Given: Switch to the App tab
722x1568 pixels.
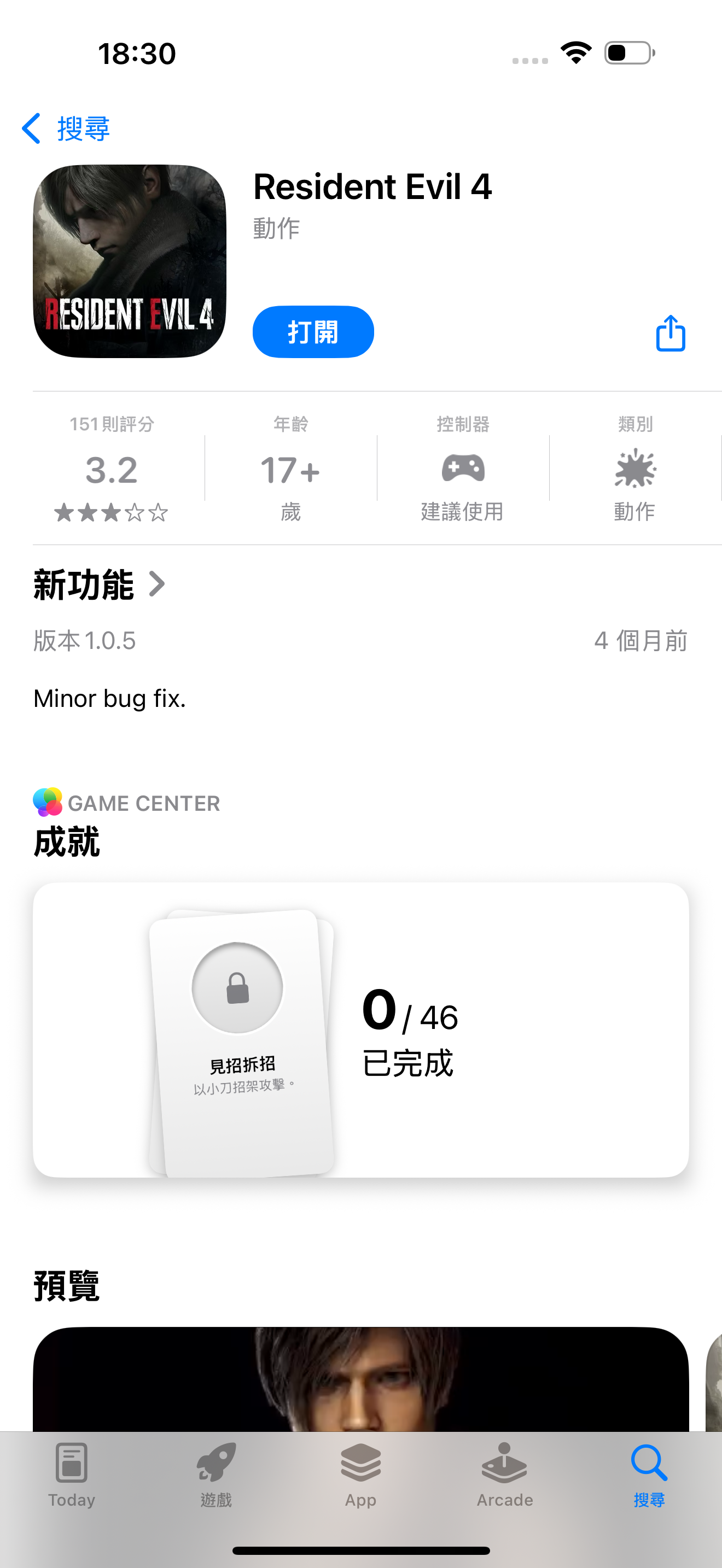Looking at the screenshot, I should [x=360, y=1473].
